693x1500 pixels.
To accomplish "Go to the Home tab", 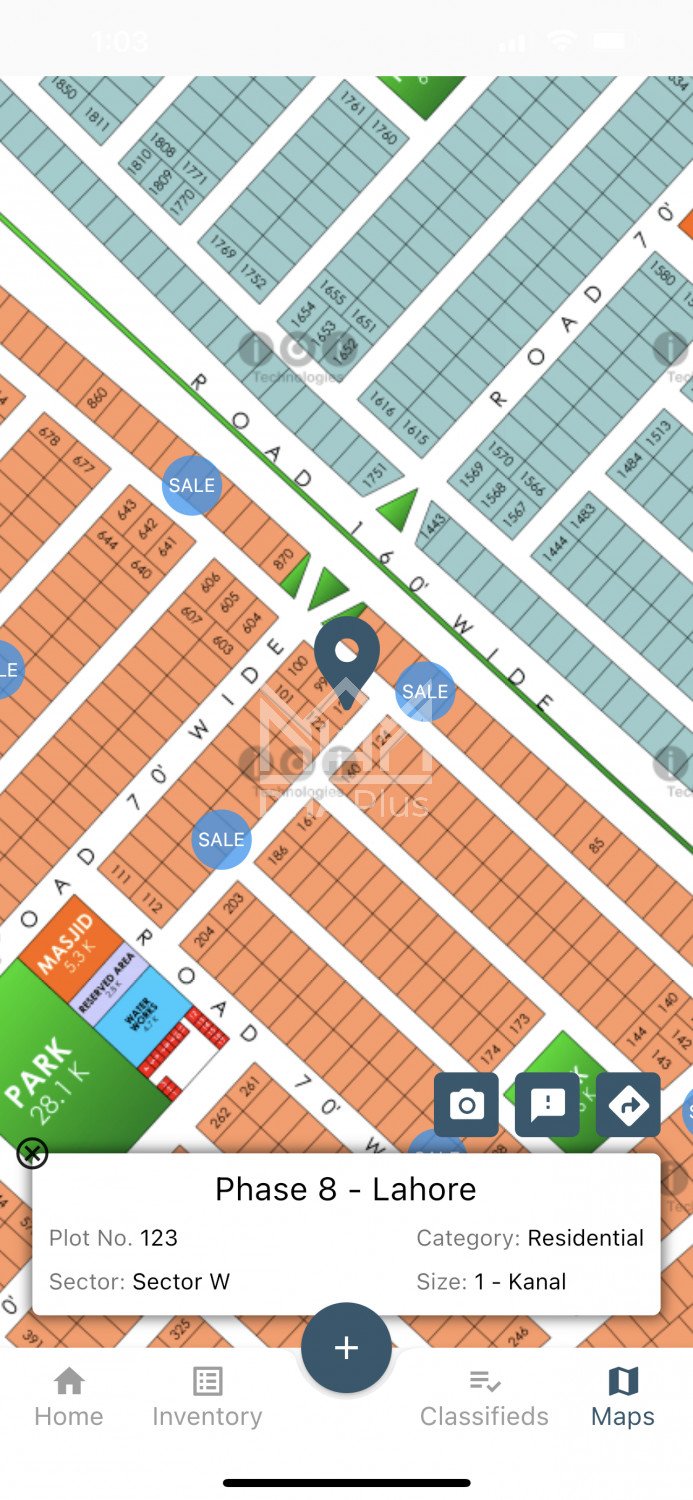I will tap(68, 1397).
